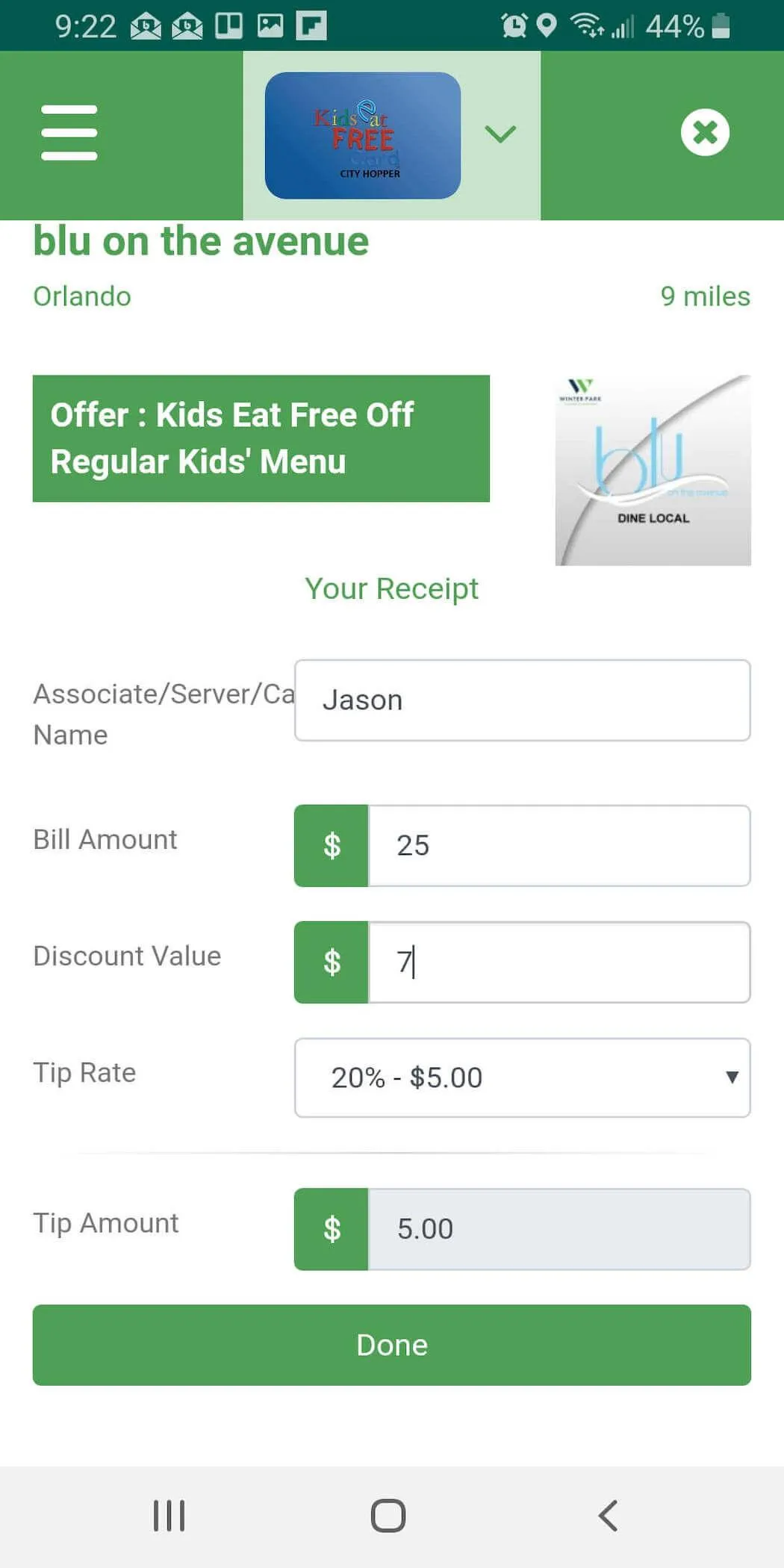
Task: Tap the Wi-Fi icon in the status bar
Action: 588,25
